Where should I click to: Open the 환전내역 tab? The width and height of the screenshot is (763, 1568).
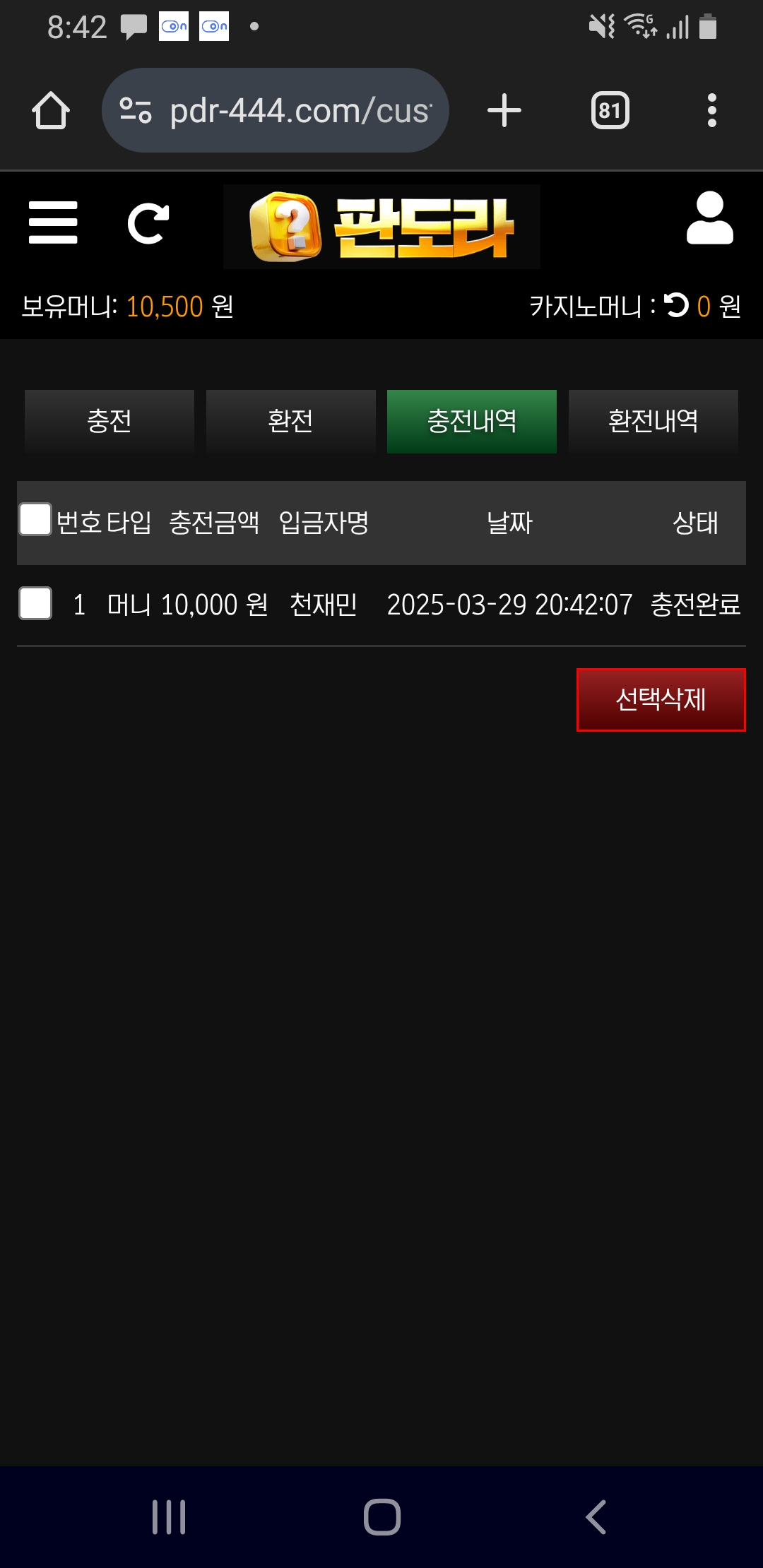(653, 421)
